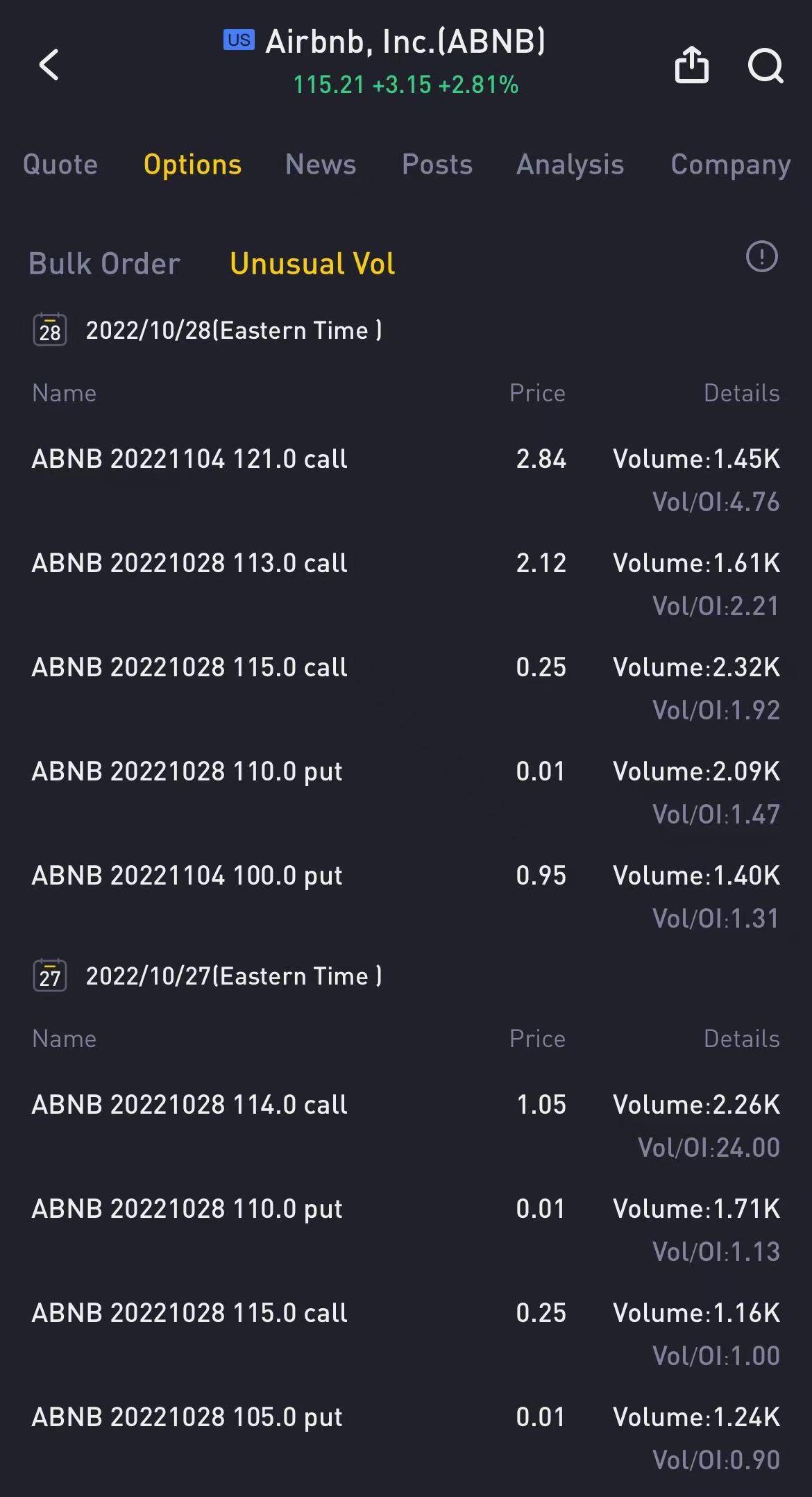The height and width of the screenshot is (1497, 812).
Task: Open ABNB 20221028 114.0 call option
Action: point(189,1105)
